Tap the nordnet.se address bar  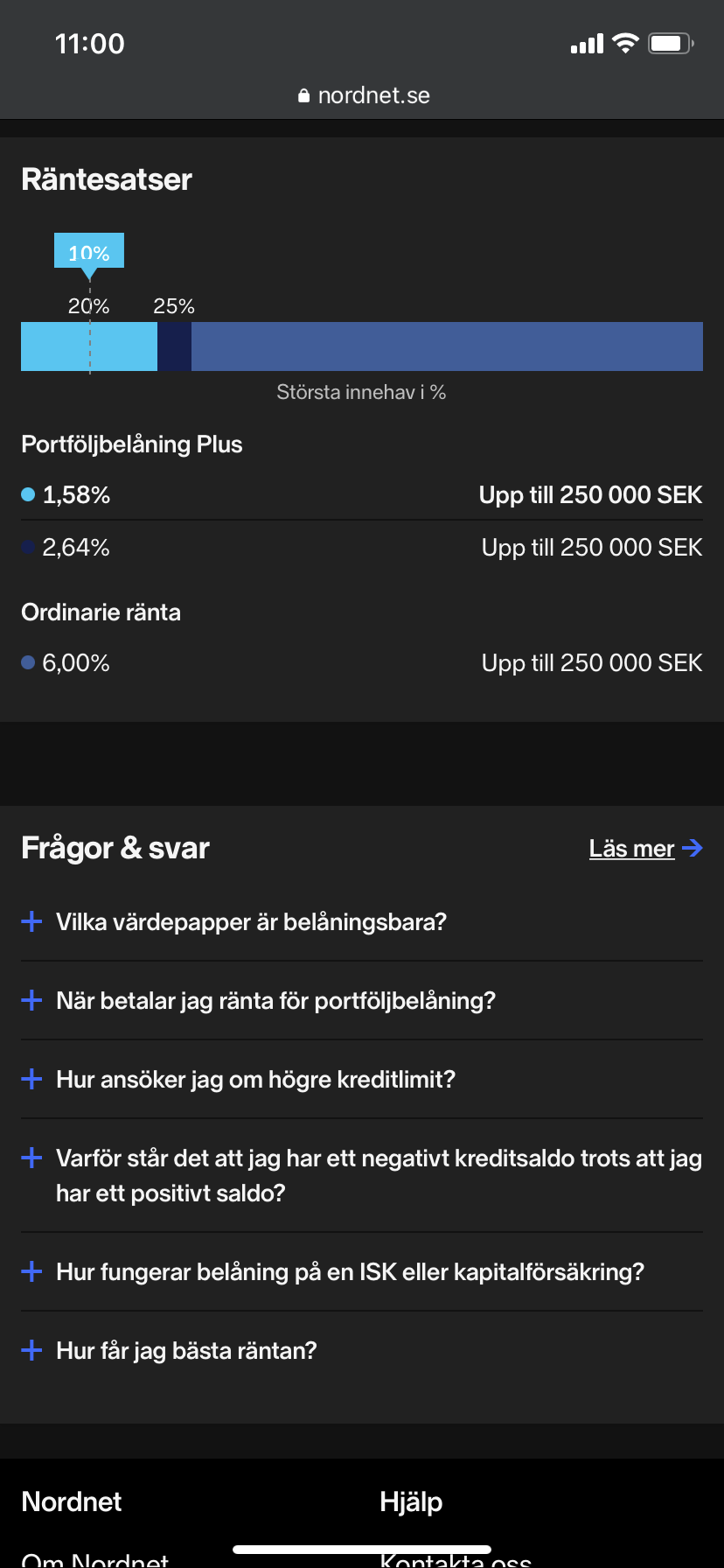tap(364, 95)
